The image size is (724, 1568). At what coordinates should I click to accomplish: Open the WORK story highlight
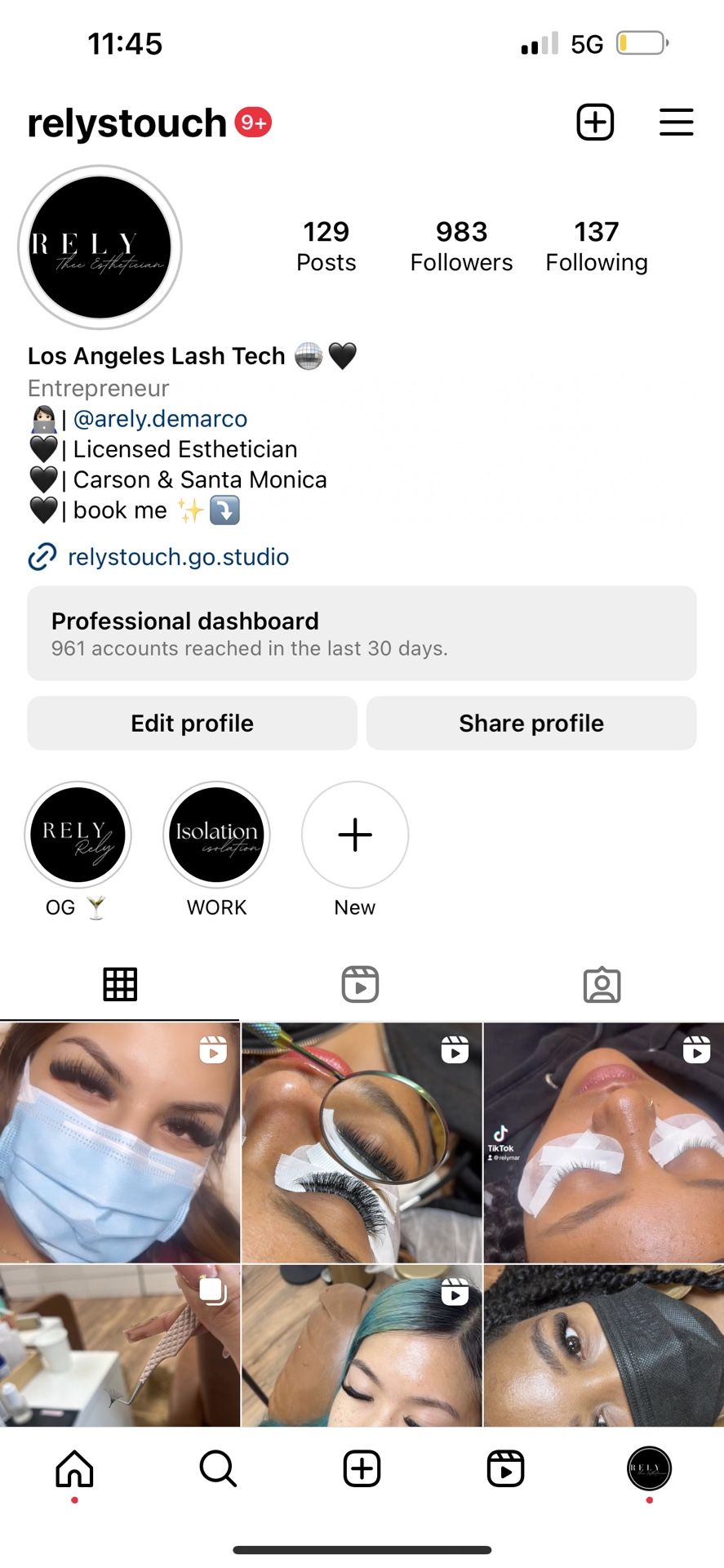[x=216, y=835]
